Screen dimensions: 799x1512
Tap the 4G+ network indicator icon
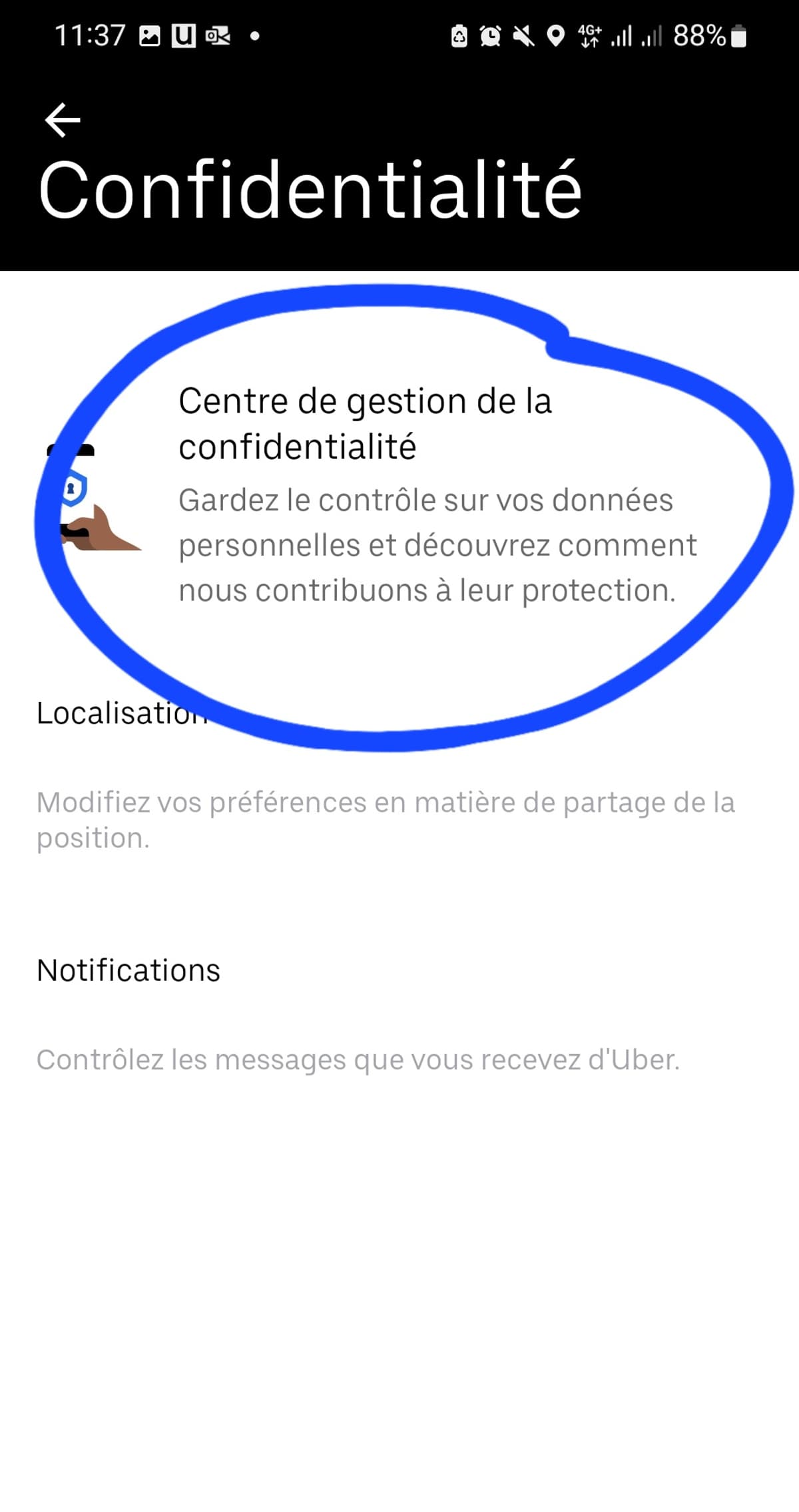[589, 35]
